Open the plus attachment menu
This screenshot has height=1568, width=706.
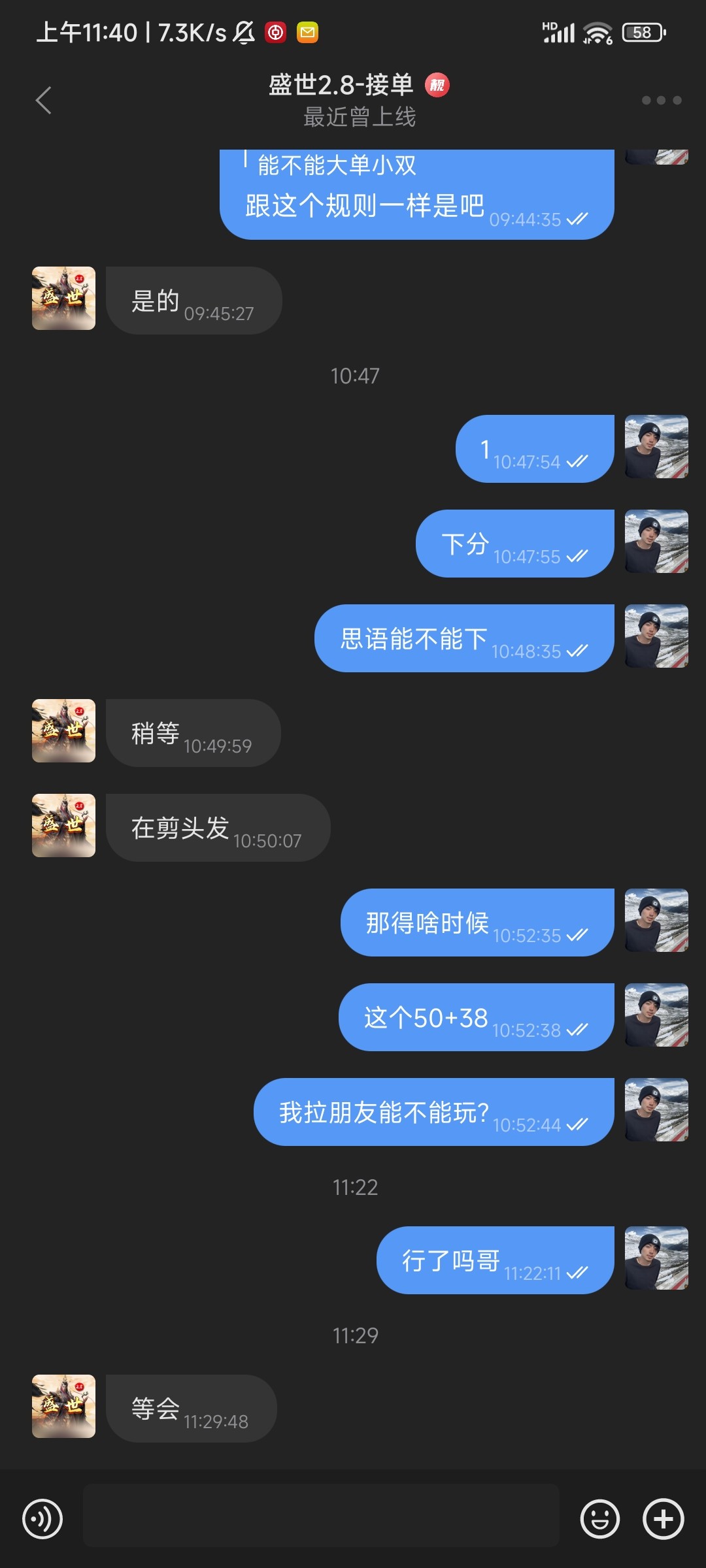tap(663, 1519)
